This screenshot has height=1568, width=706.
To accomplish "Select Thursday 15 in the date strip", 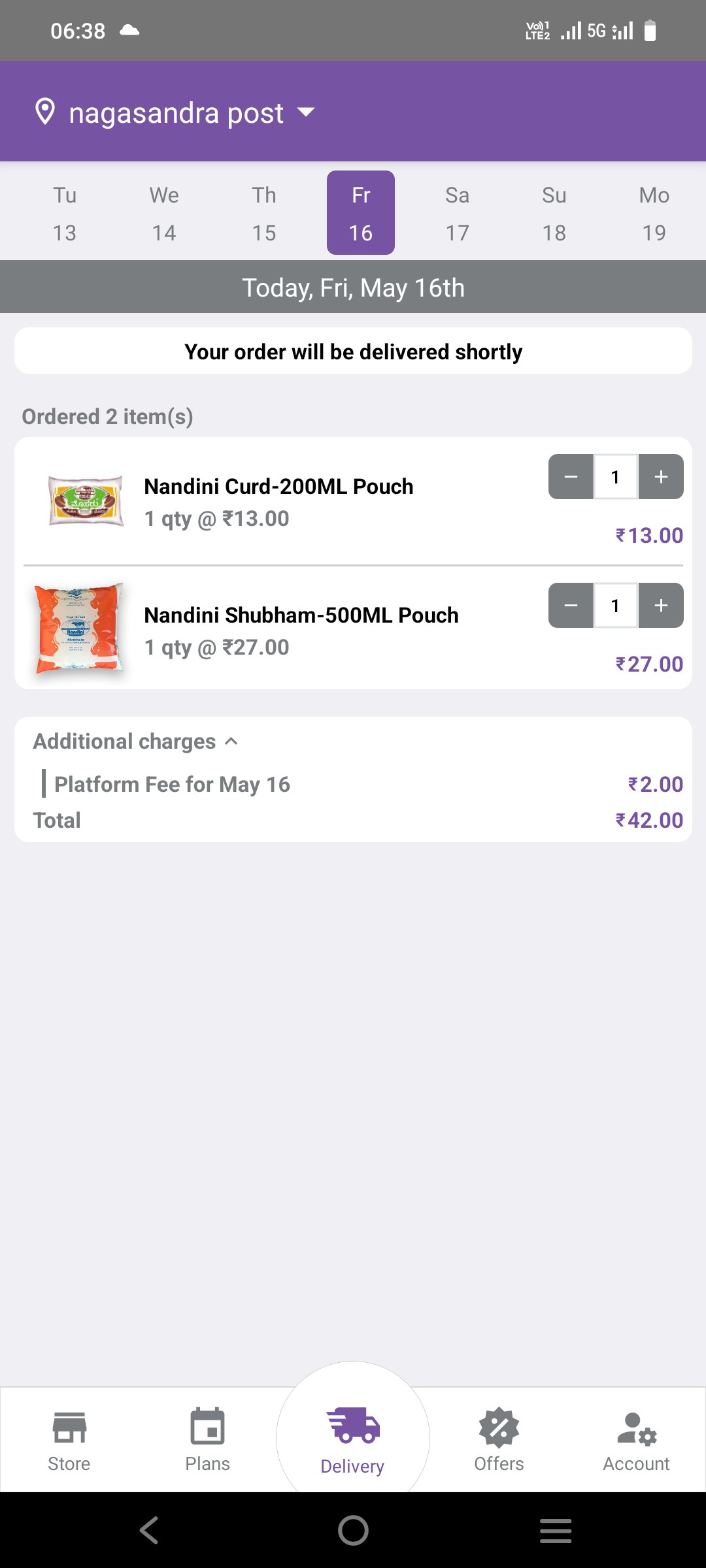I will pyautogui.click(x=264, y=213).
